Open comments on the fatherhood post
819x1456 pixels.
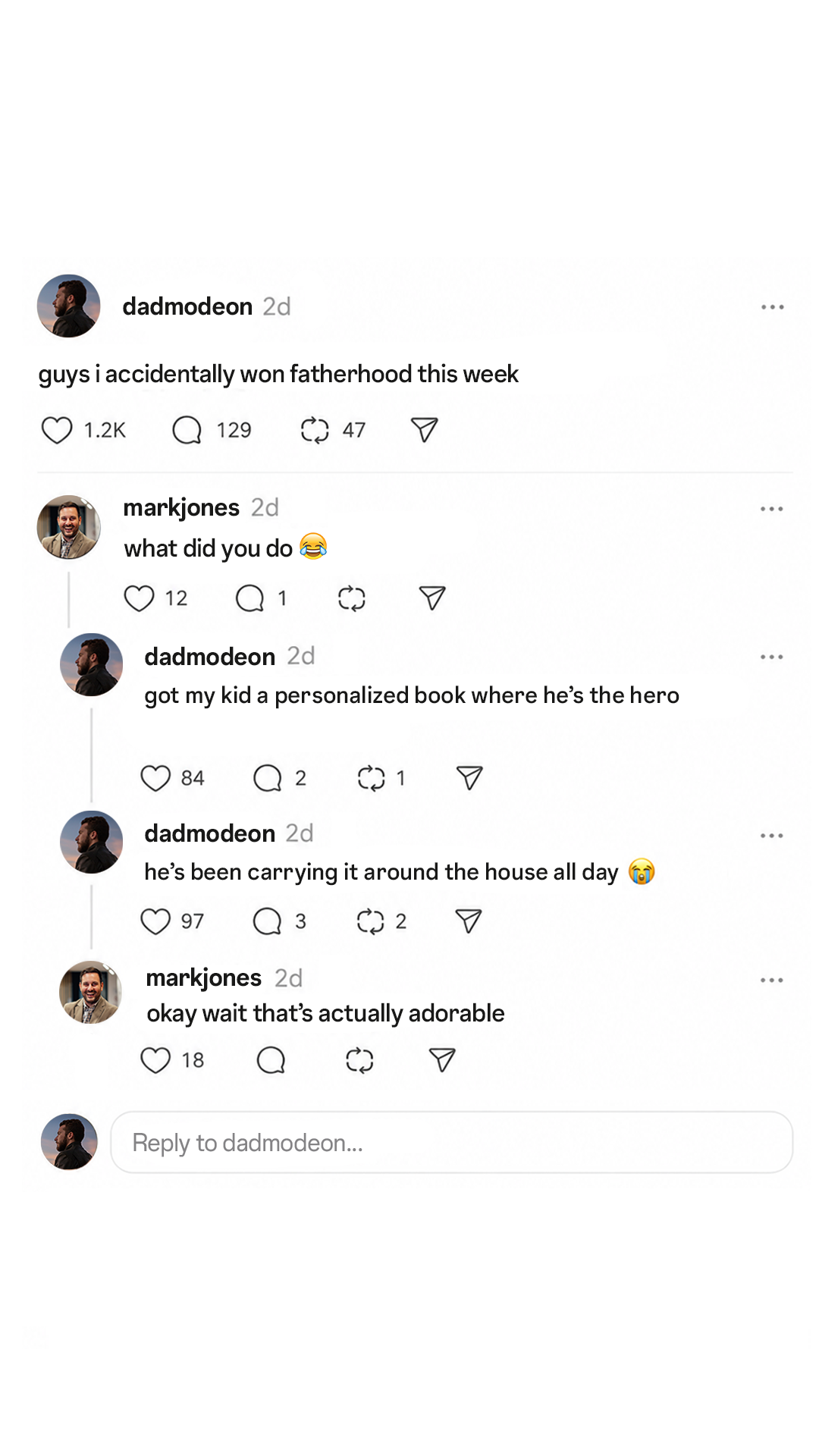pyautogui.click(x=187, y=430)
